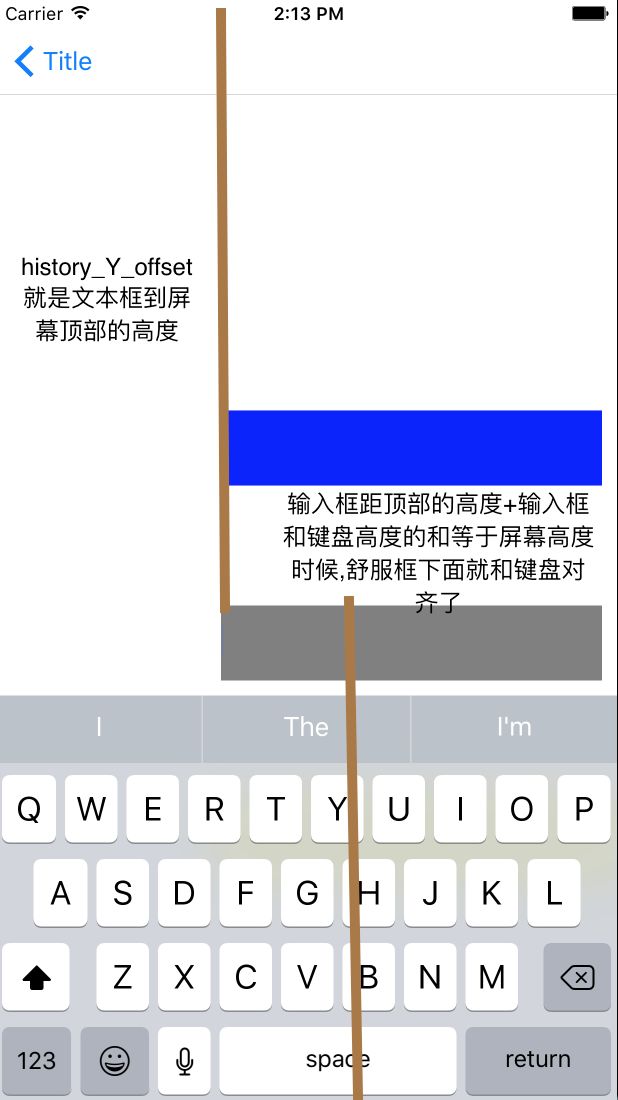Choose the "The" keyboard suggestion

coord(307,727)
